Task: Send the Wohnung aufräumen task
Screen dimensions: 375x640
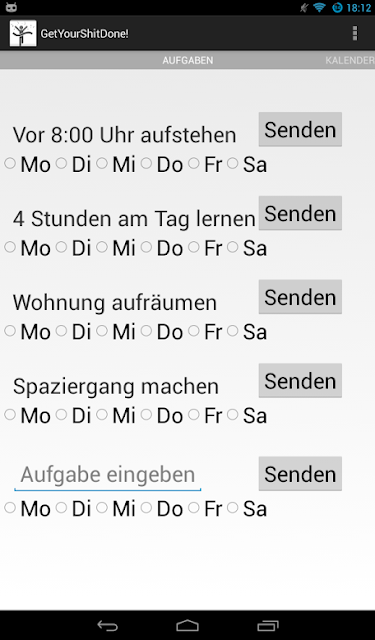Action: point(300,297)
